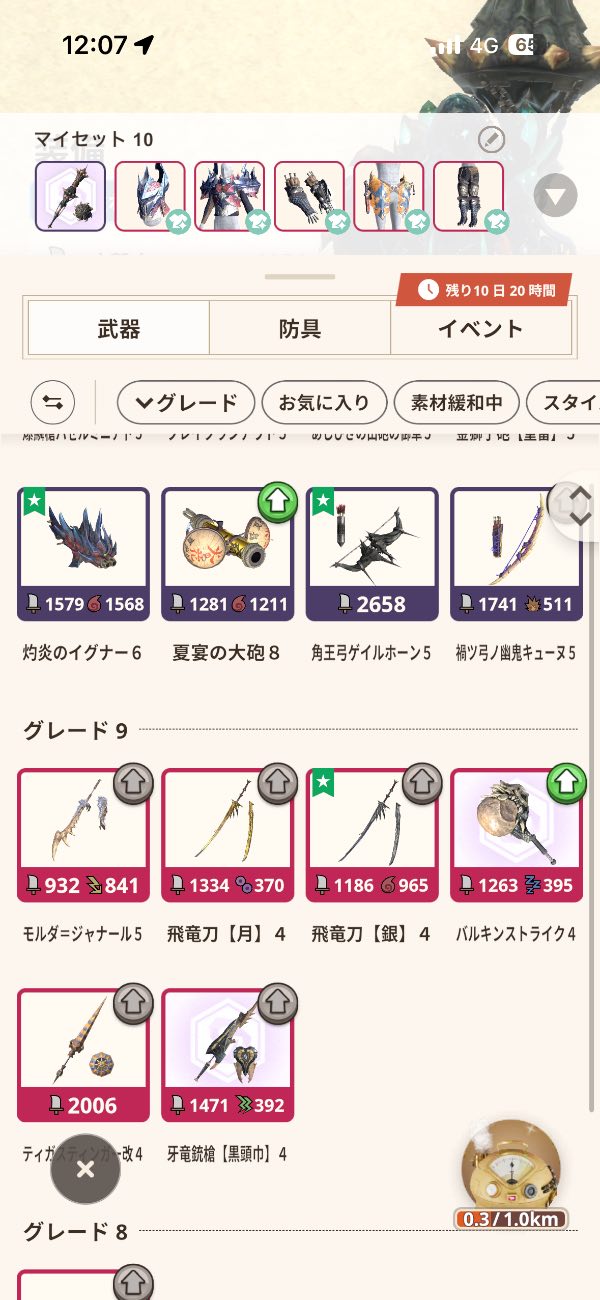Edit the マイセット 10 loadout with pencil icon
This screenshot has height=1300, width=600.
point(491,139)
